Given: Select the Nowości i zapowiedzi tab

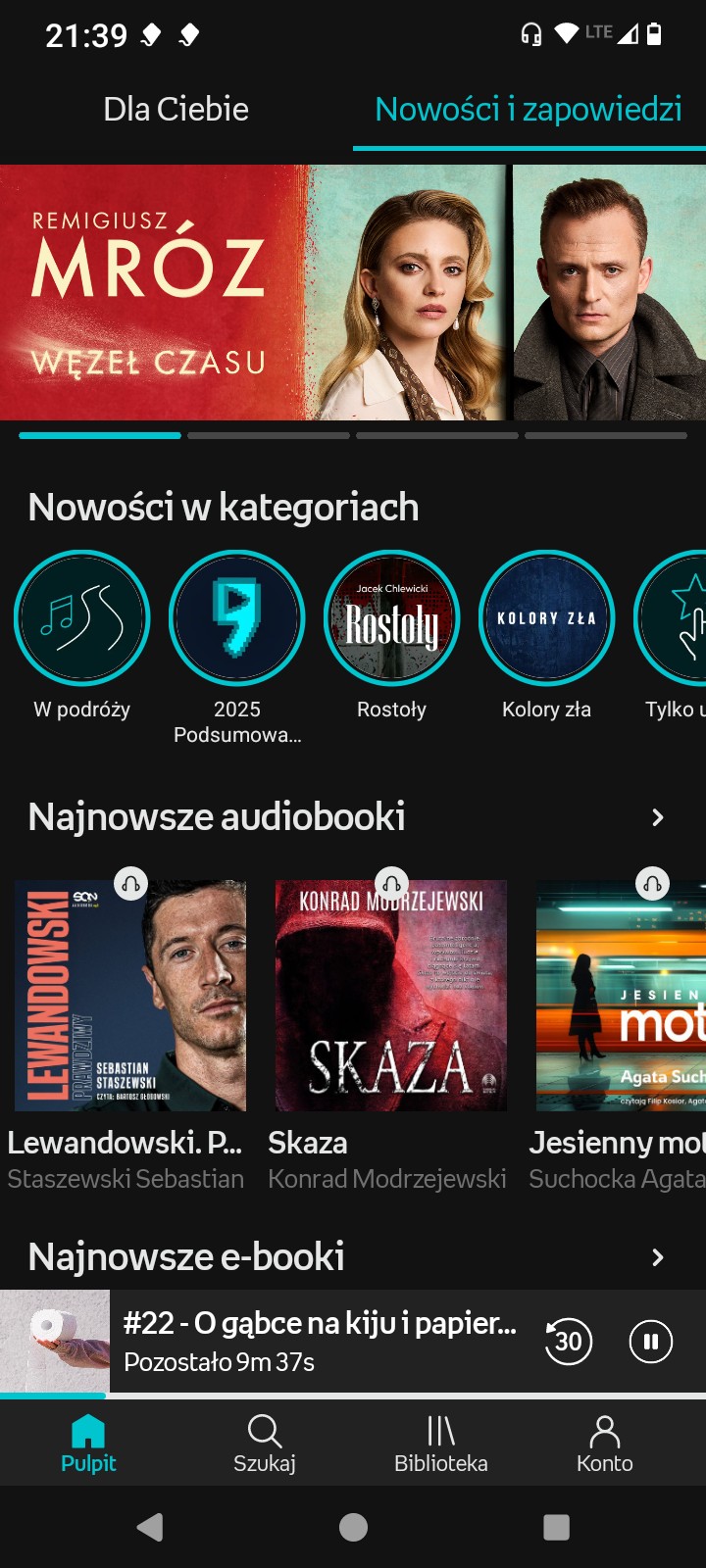Looking at the screenshot, I should tap(529, 109).
